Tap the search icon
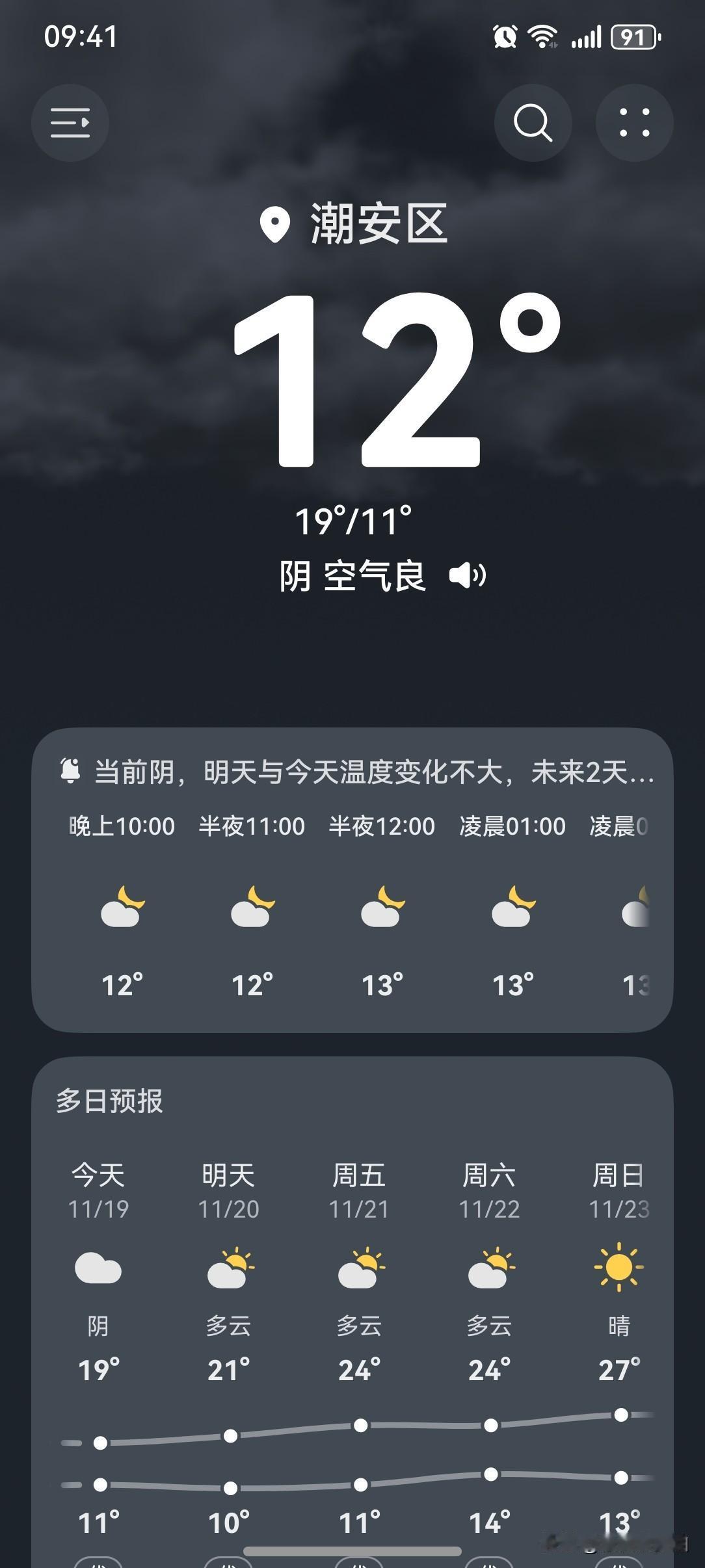The height and width of the screenshot is (1568, 705). [533, 122]
